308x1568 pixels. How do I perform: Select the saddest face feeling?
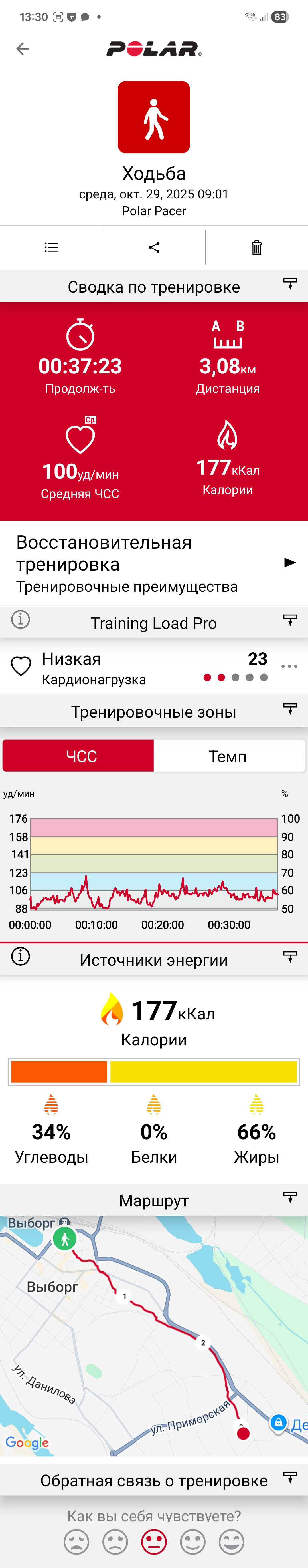pos(77,1542)
